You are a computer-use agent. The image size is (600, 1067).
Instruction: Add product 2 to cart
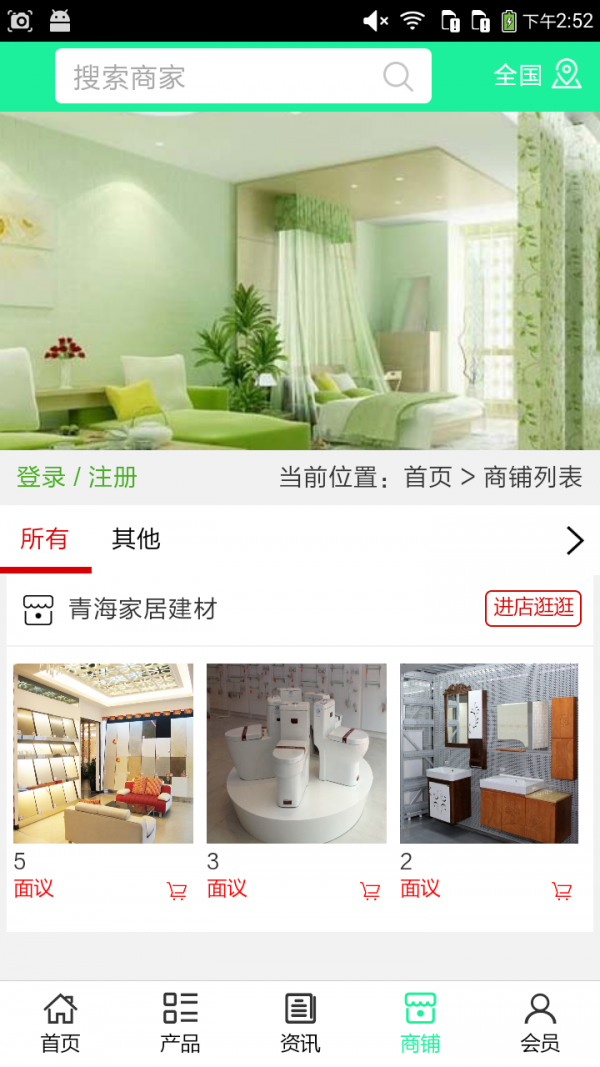click(x=562, y=890)
